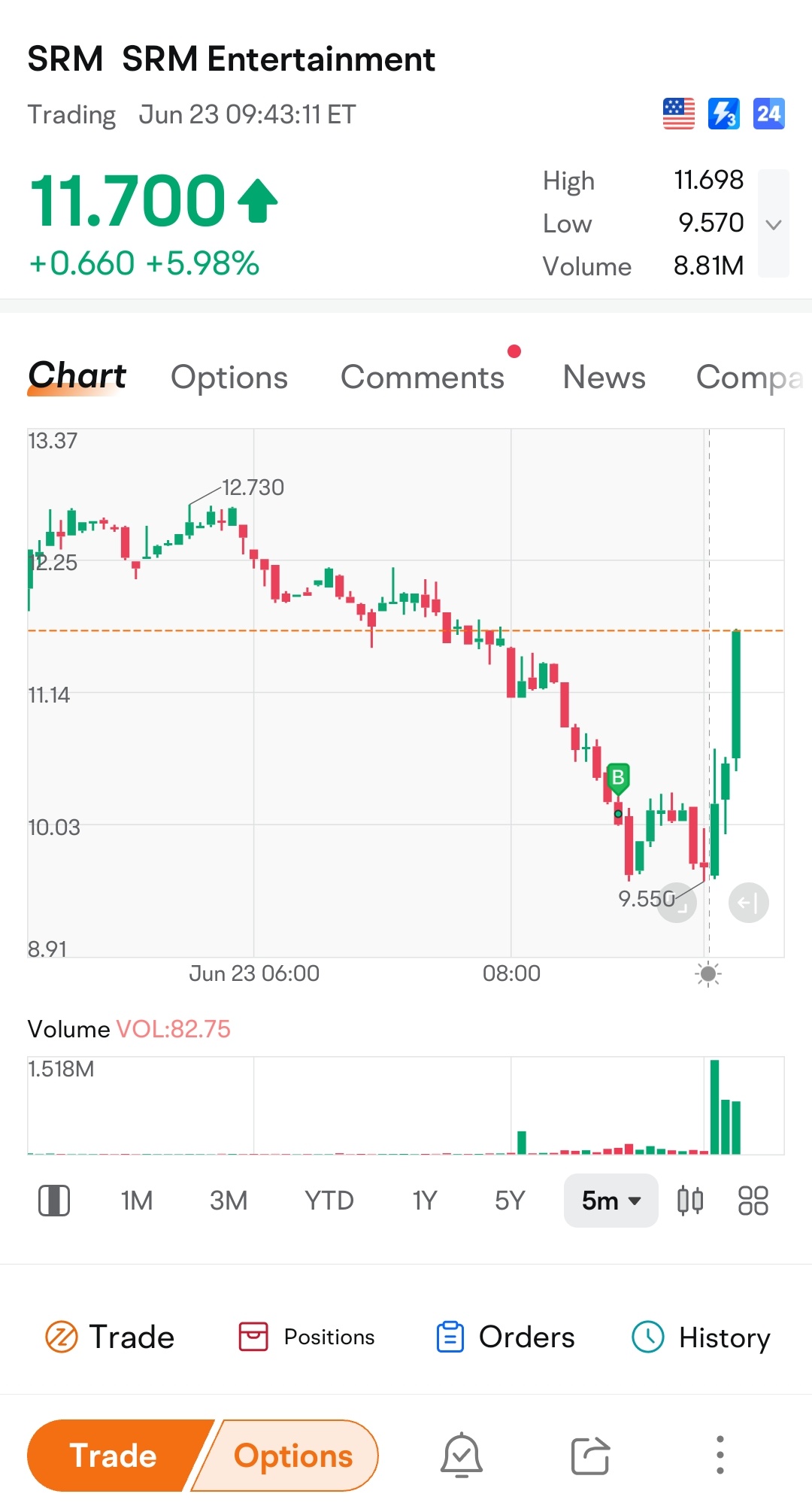Open the 5m interval dropdown

click(611, 1201)
